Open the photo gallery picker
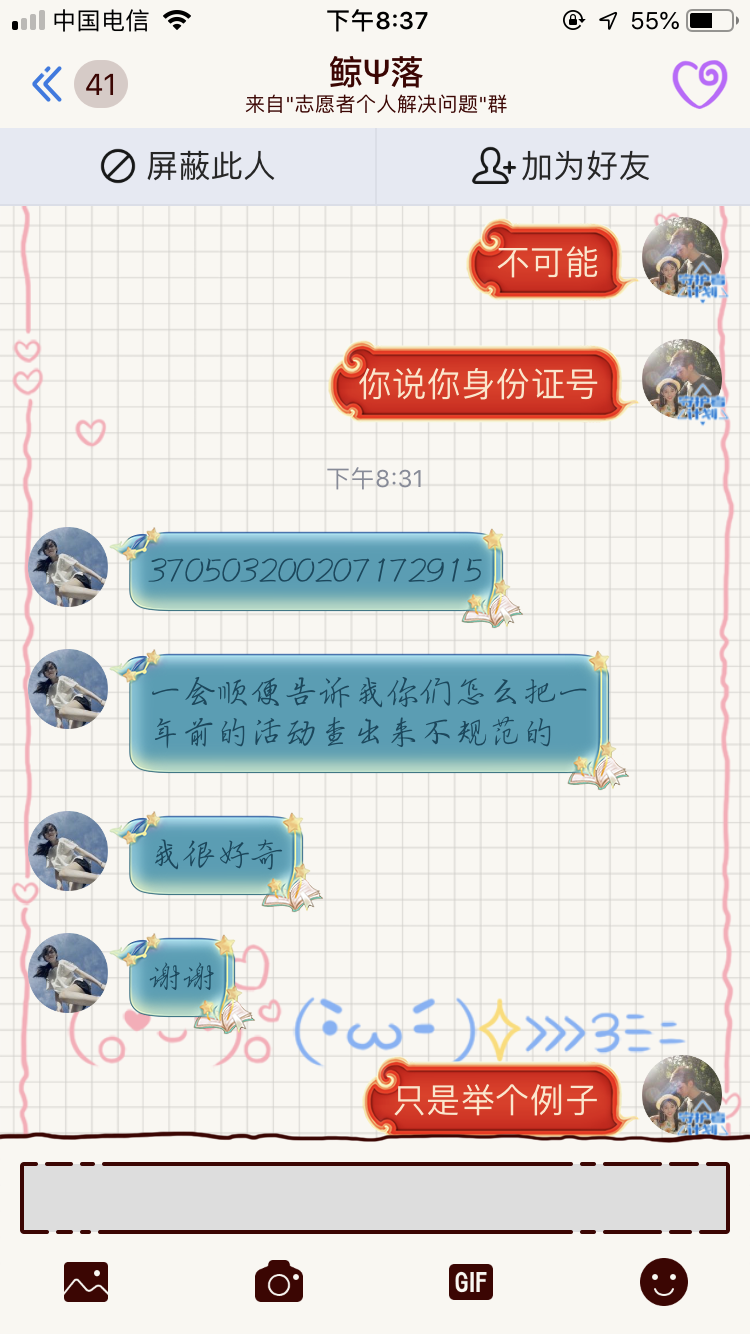The image size is (750, 1334). [x=86, y=1281]
